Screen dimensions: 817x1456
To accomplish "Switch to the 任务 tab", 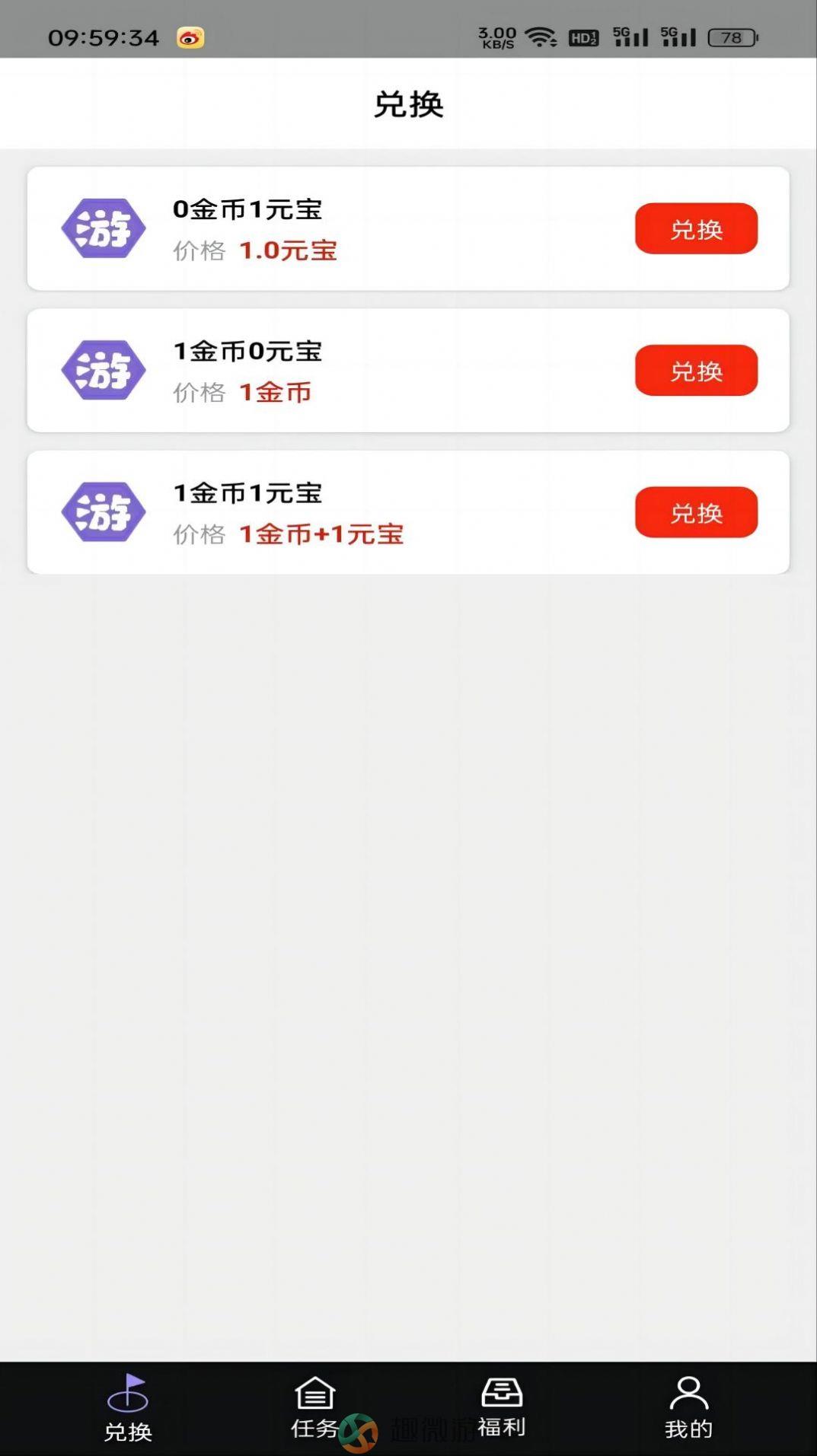I will click(314, 1409).
